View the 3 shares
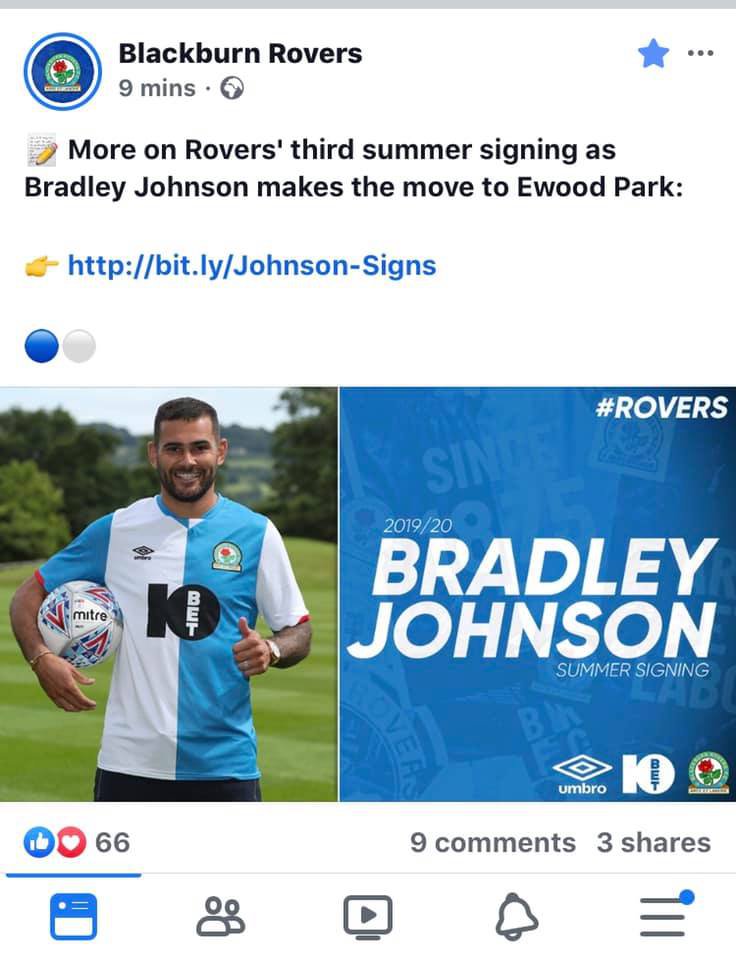 pos(653,842)
